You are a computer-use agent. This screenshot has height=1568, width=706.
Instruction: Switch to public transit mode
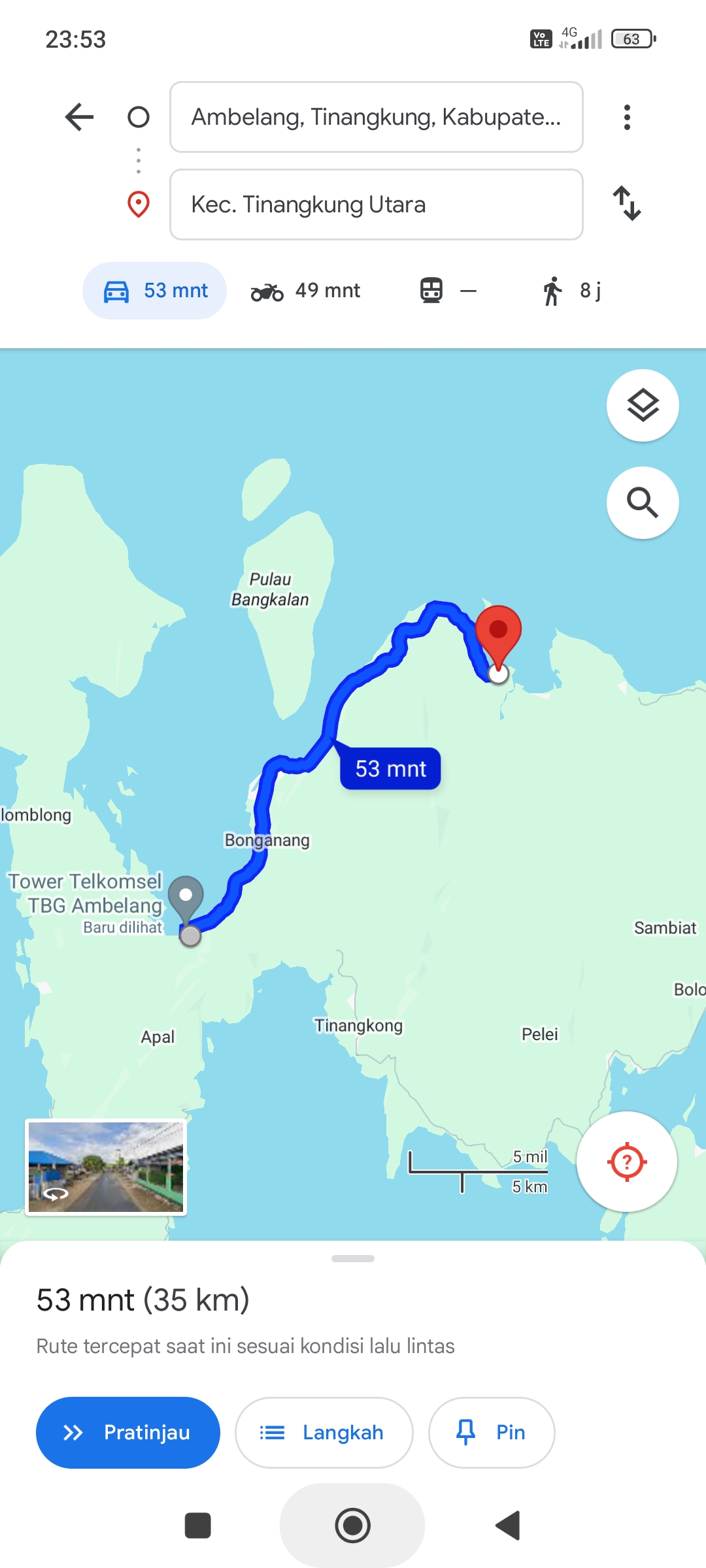tap(448, 291)
